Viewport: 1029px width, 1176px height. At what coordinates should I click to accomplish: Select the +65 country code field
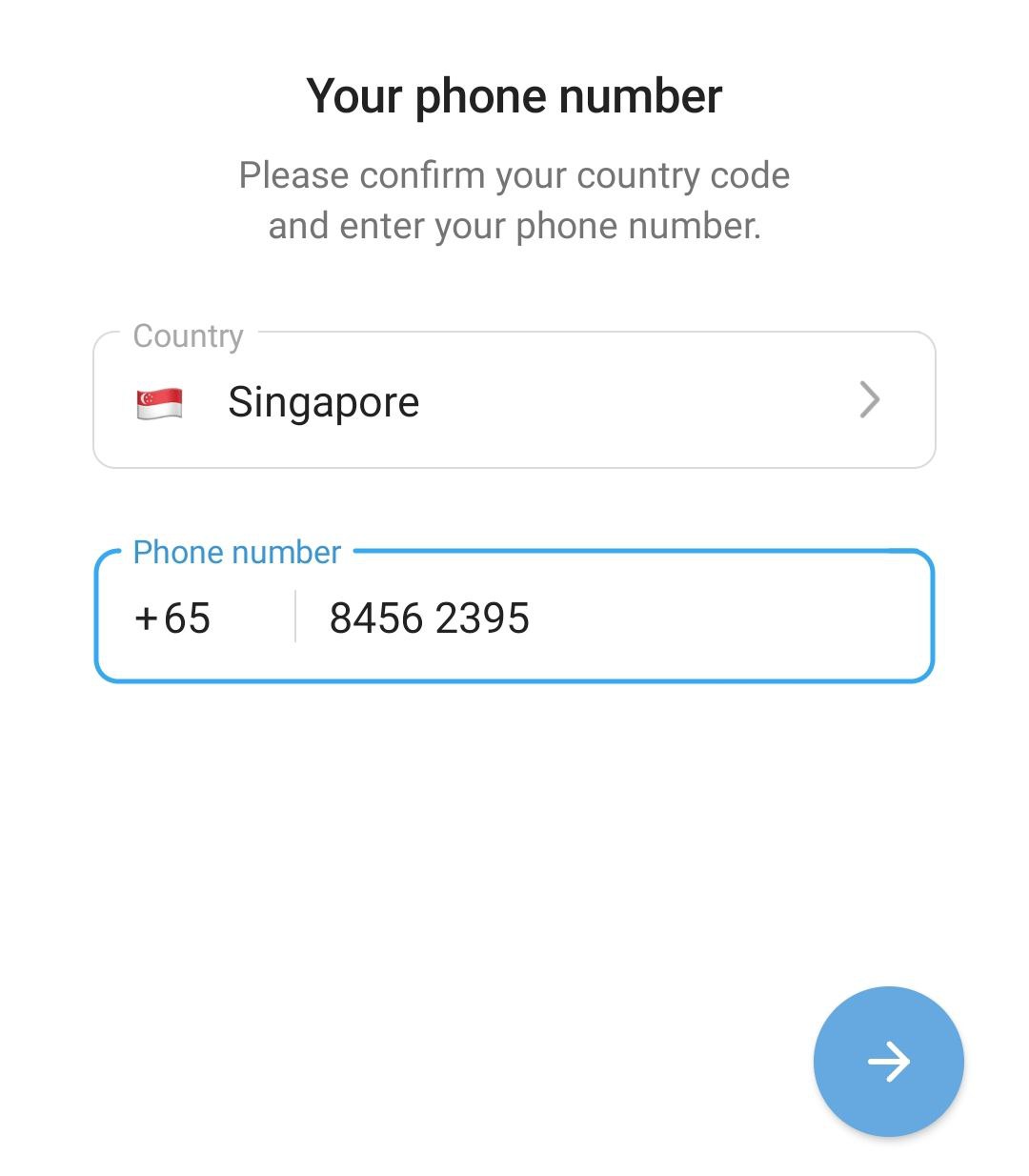173,617
